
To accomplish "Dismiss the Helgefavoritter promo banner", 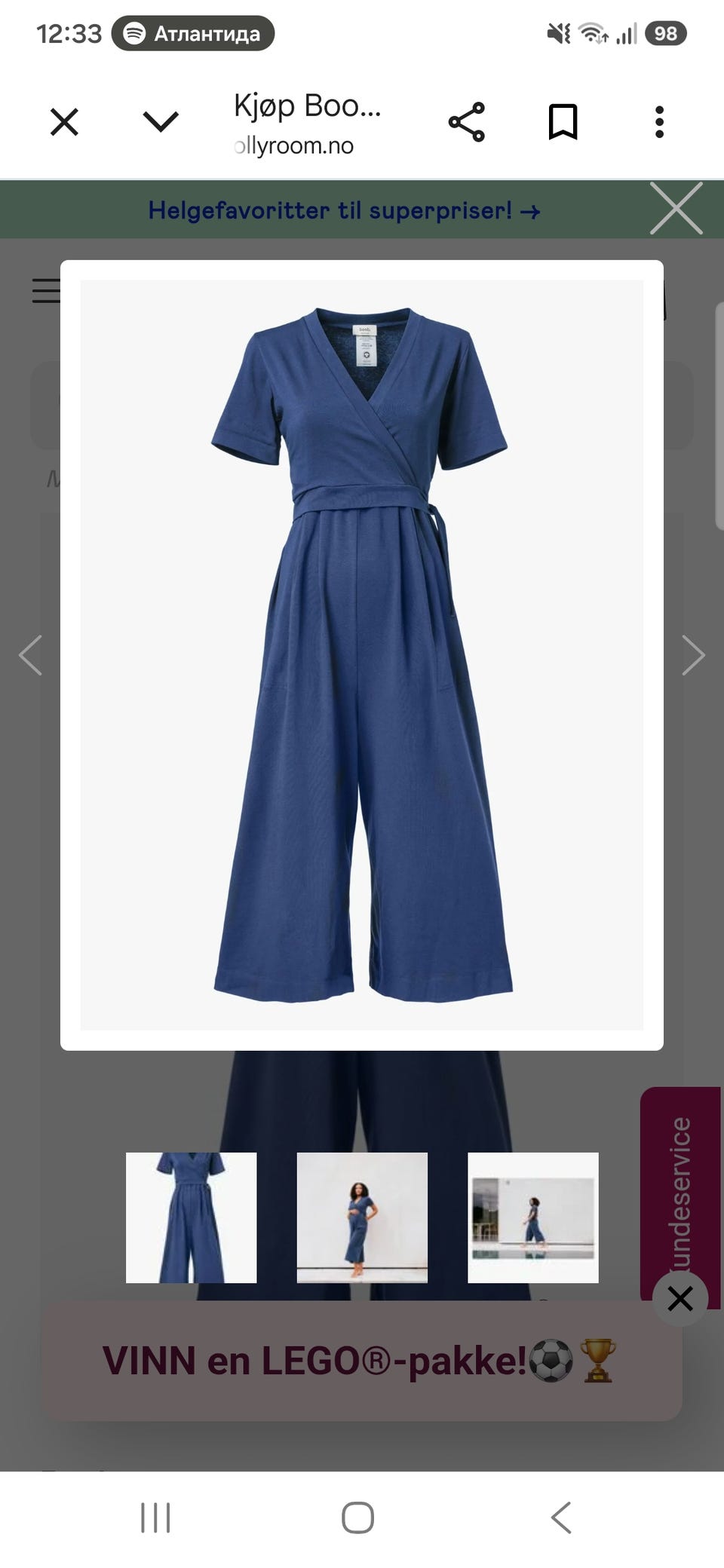I will click(676, 208).
